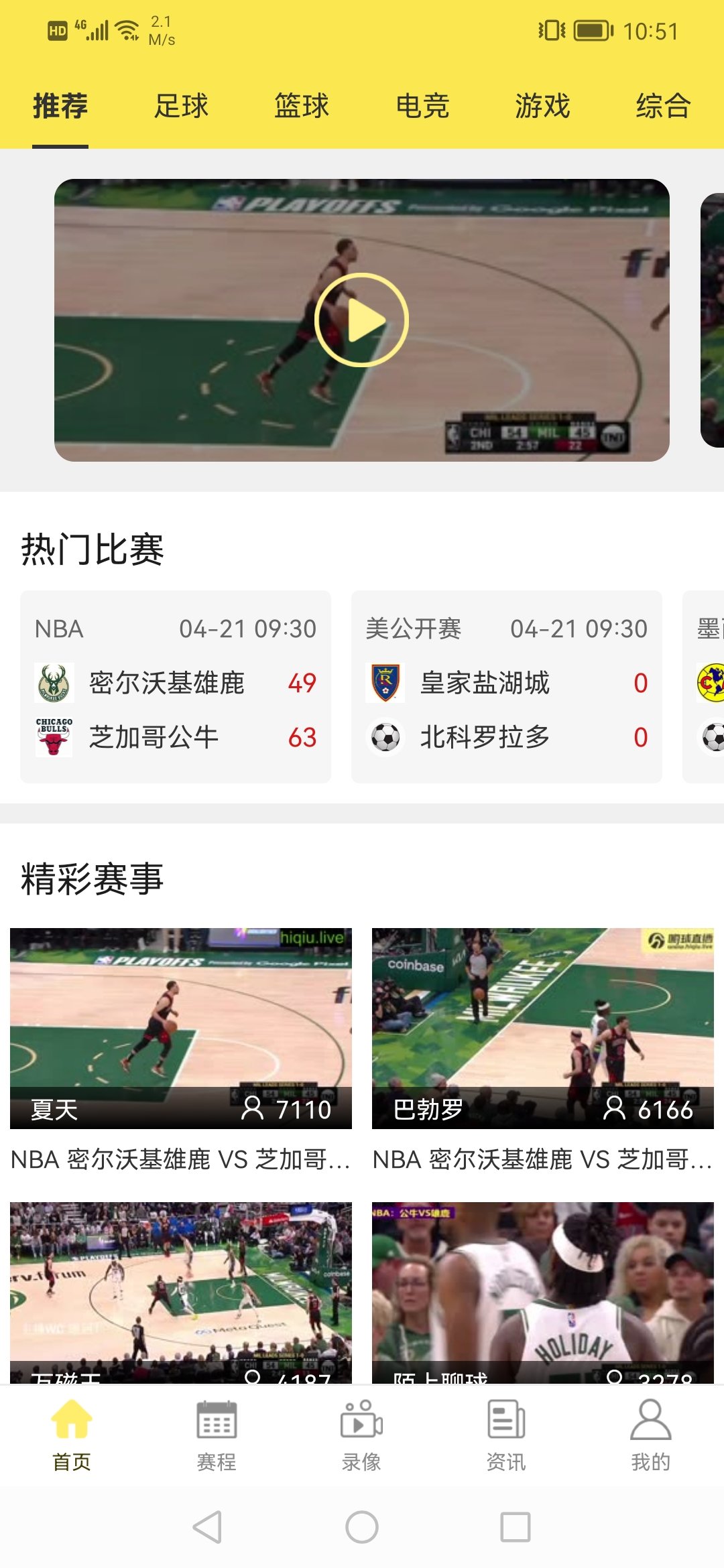Go to the 综合 tab

(663, 106)
